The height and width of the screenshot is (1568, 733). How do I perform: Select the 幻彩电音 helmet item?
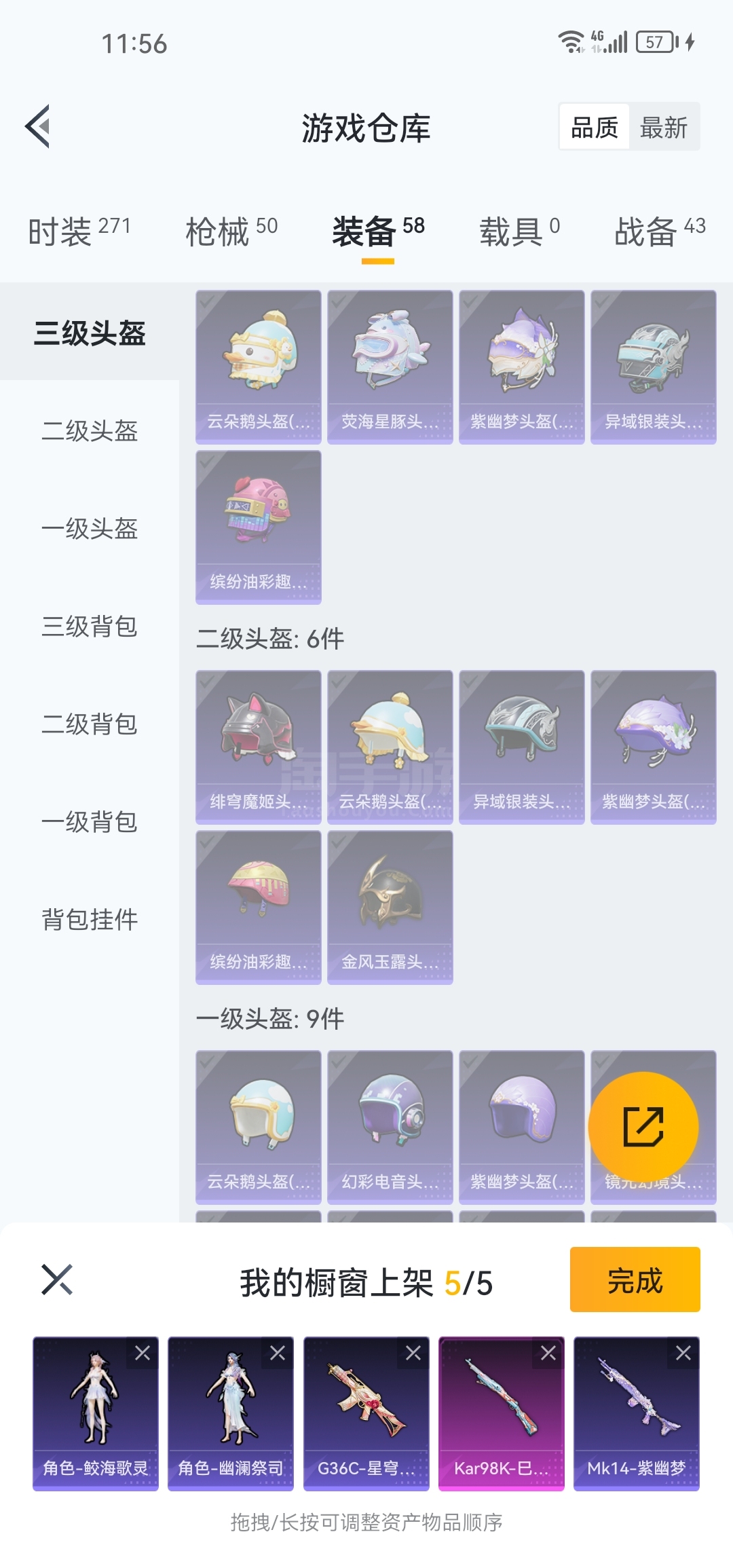tap(390, 1127)
